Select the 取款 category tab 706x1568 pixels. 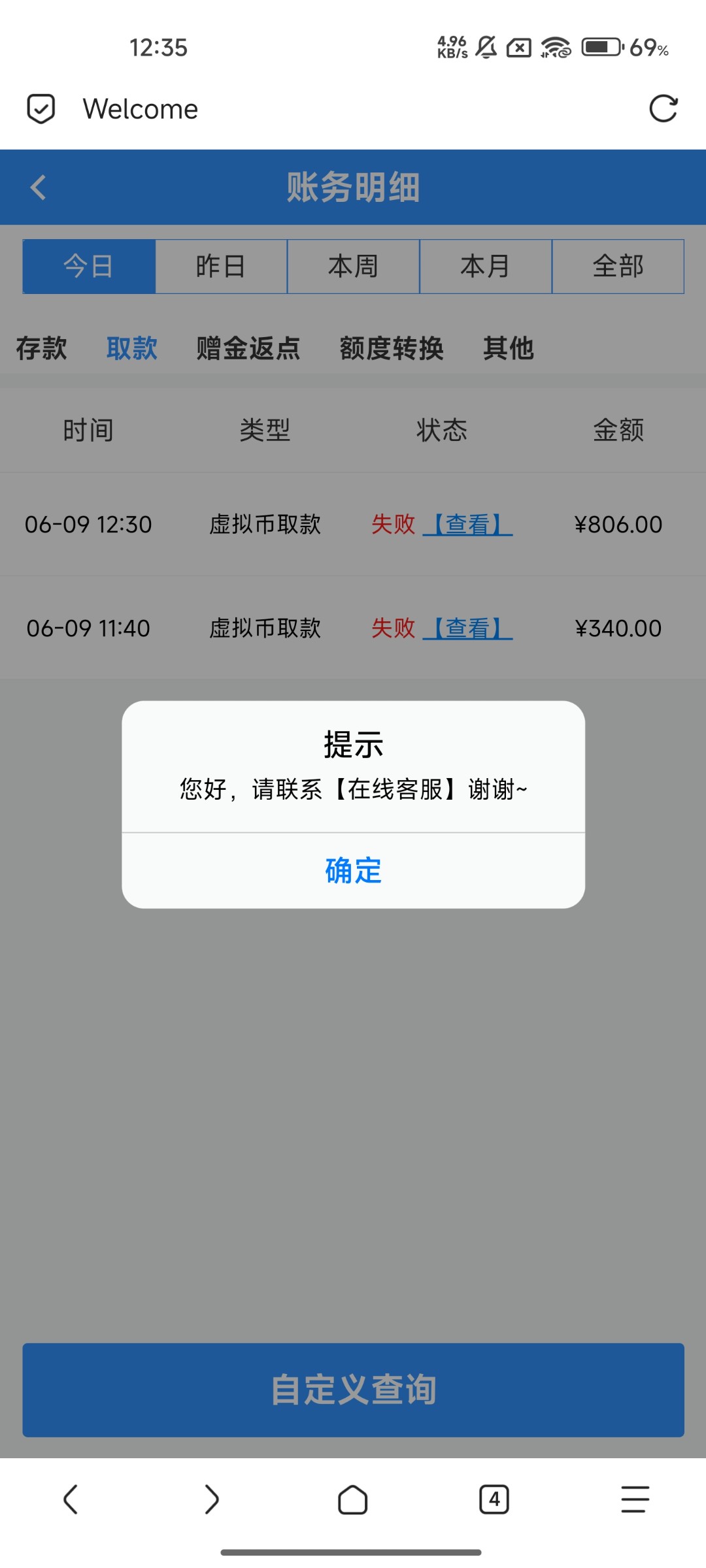pos(131,348)
